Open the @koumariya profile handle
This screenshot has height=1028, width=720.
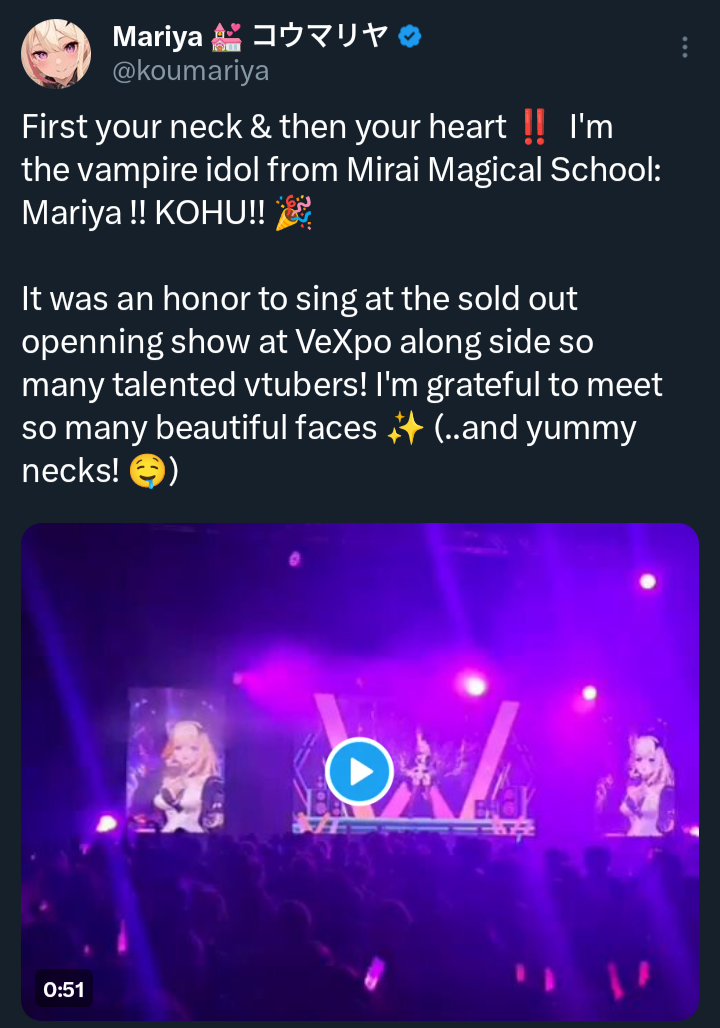point(190,72)
